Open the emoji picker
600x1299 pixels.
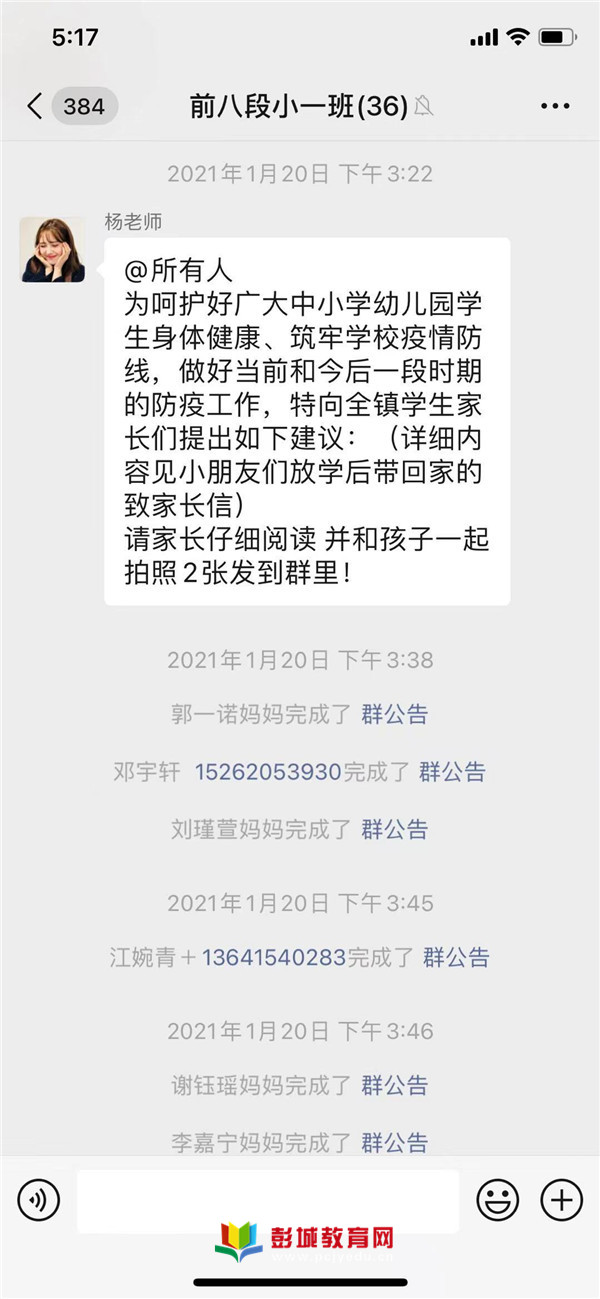click(x=497, y=1199)
